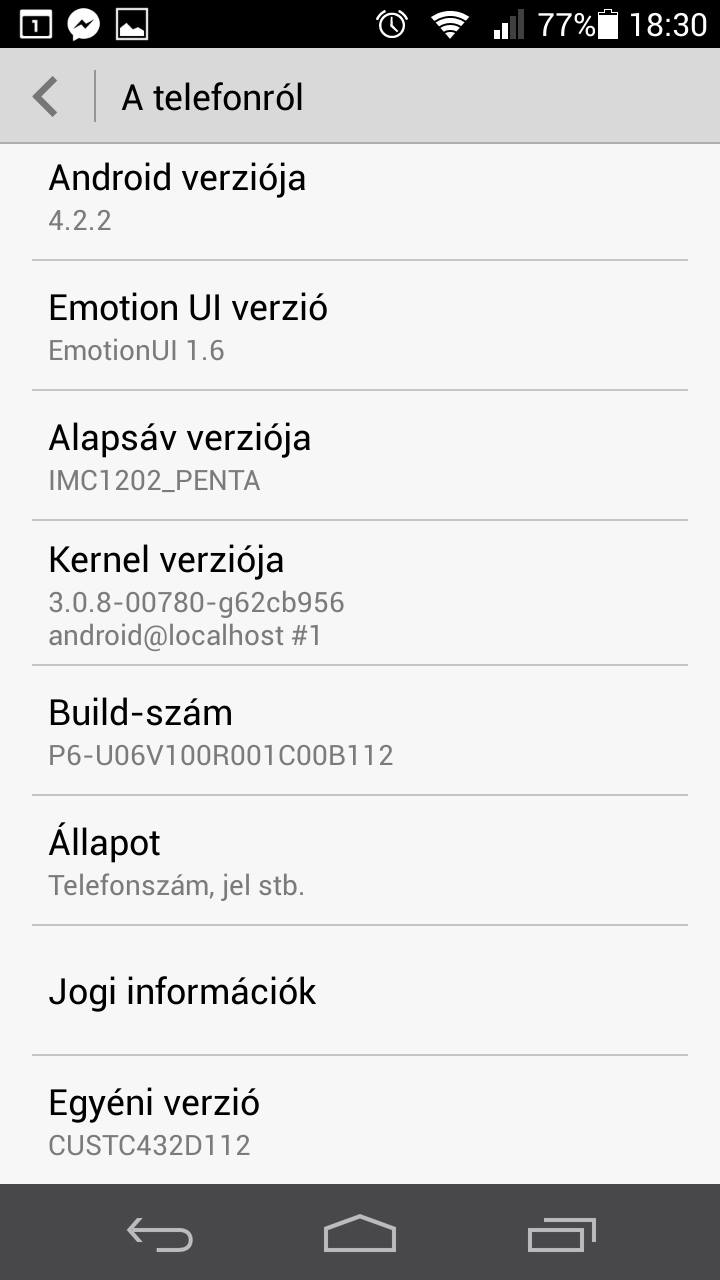Tap the Kernel verziója row
Screen dimensions: 720x1280
click(360, 593)
